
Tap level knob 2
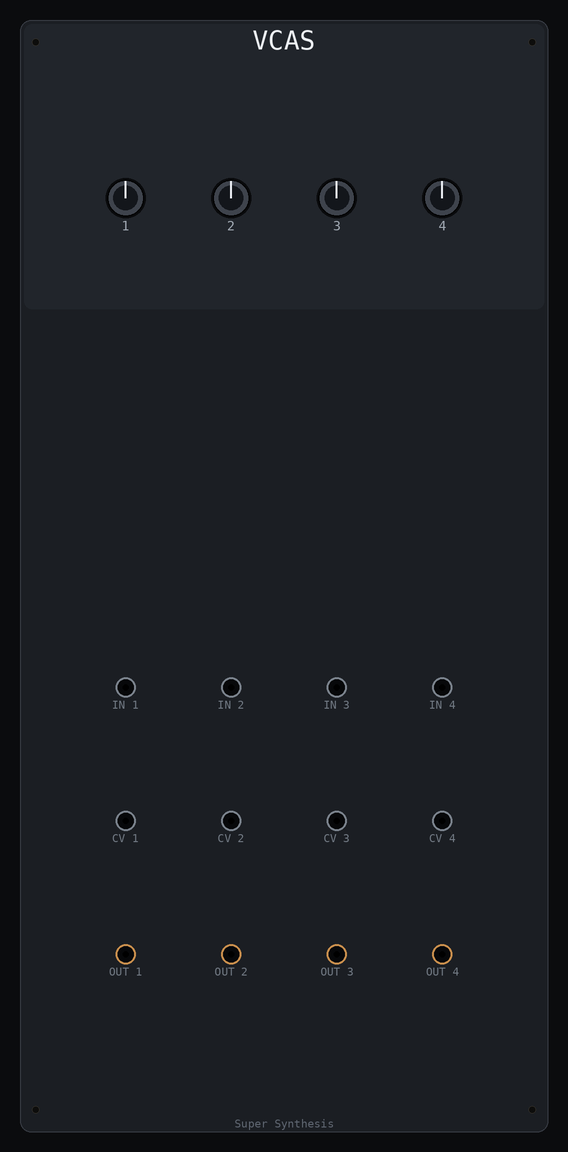click(x=231, y=198)
